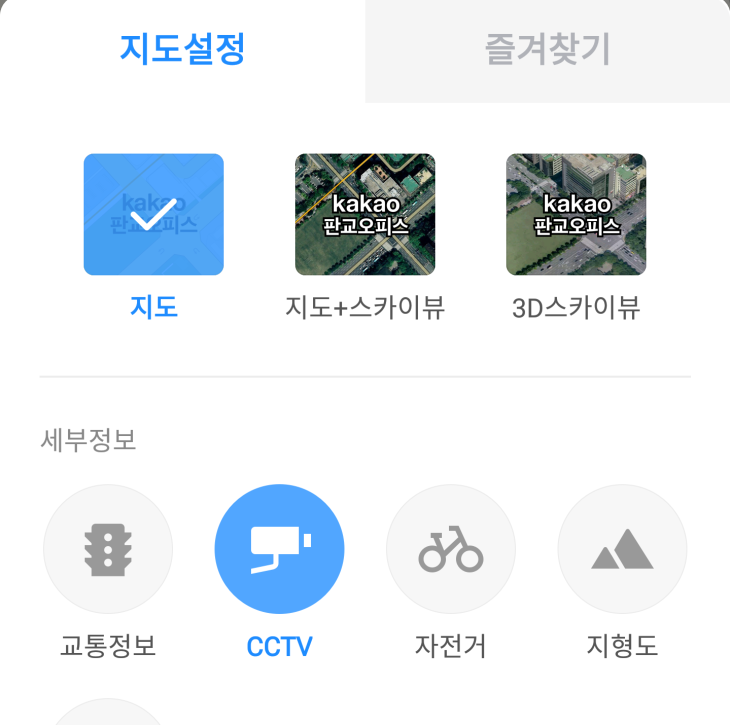The image size is (730, 725).
Task: Switch to the 즐겨찾기 tab
Action: pos(547,50)
